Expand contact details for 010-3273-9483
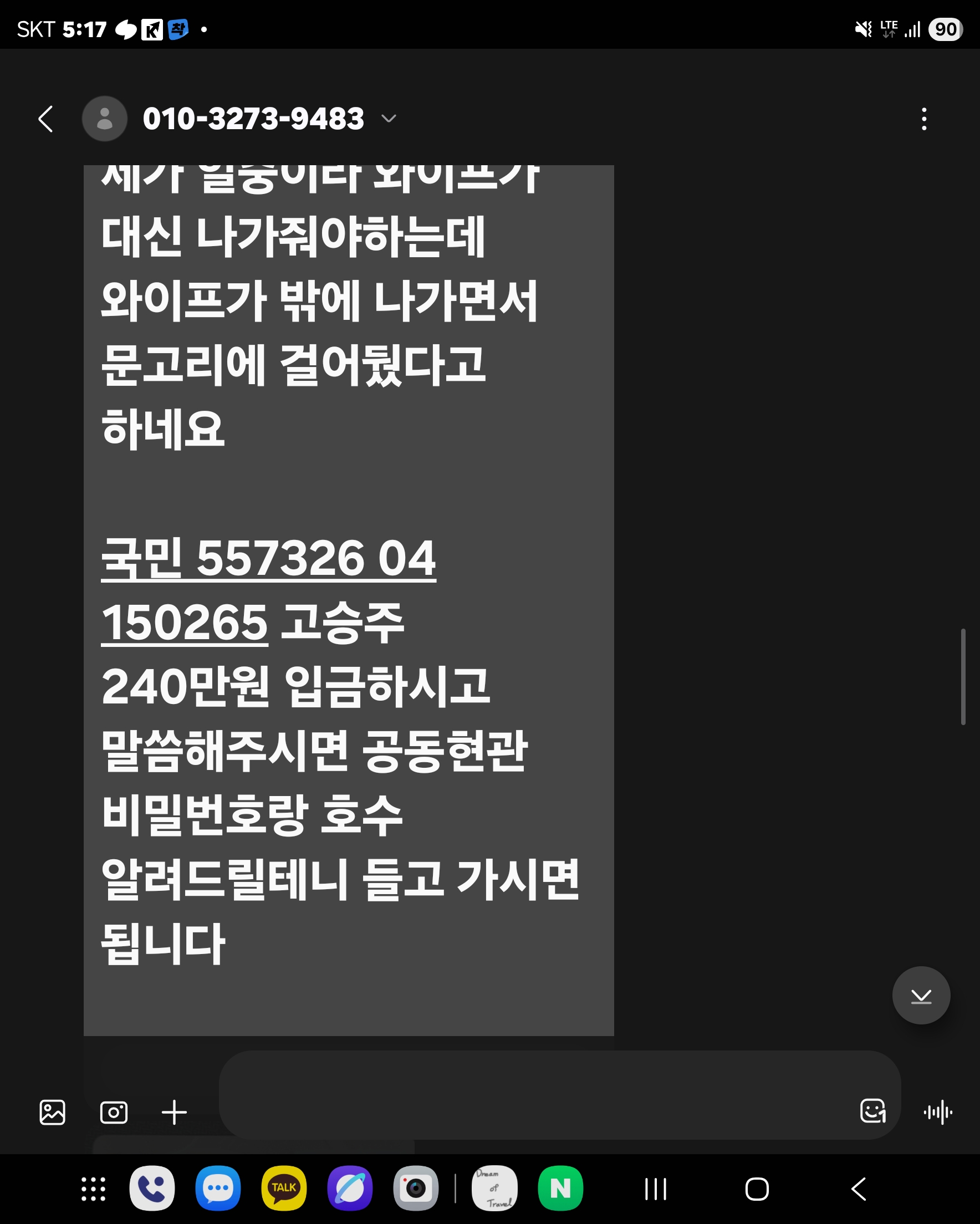The height and width of the screenshot is (1224, 980). (389, 118)
